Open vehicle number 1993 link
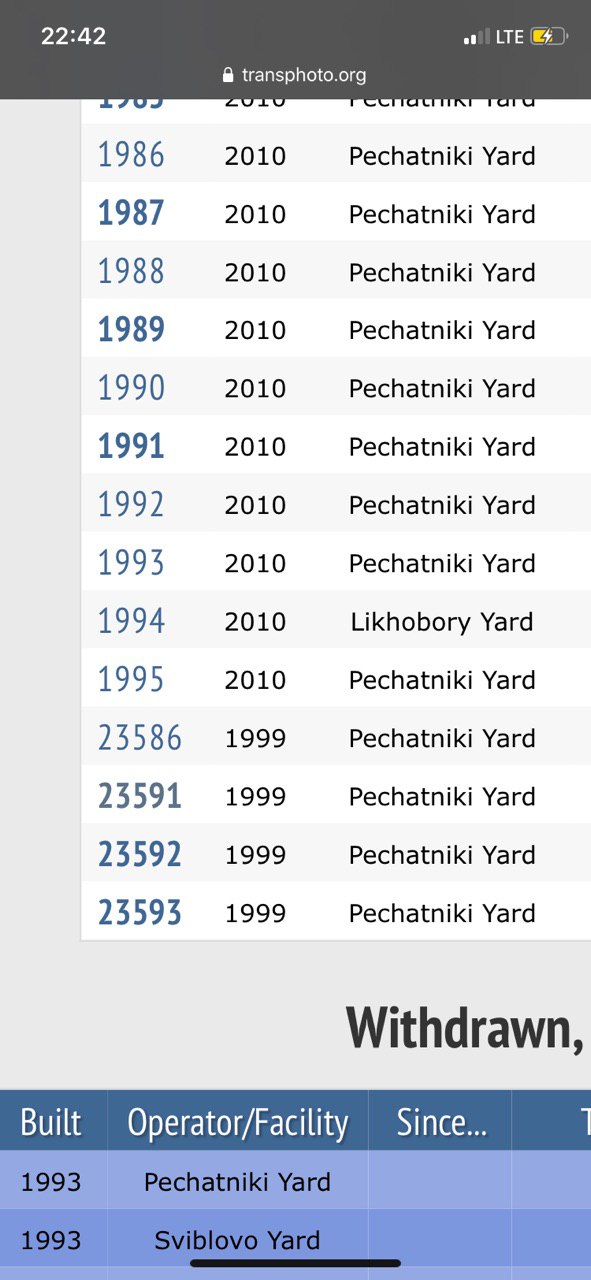The width and height of the screenshot is (591, 1280). (131, 562)
